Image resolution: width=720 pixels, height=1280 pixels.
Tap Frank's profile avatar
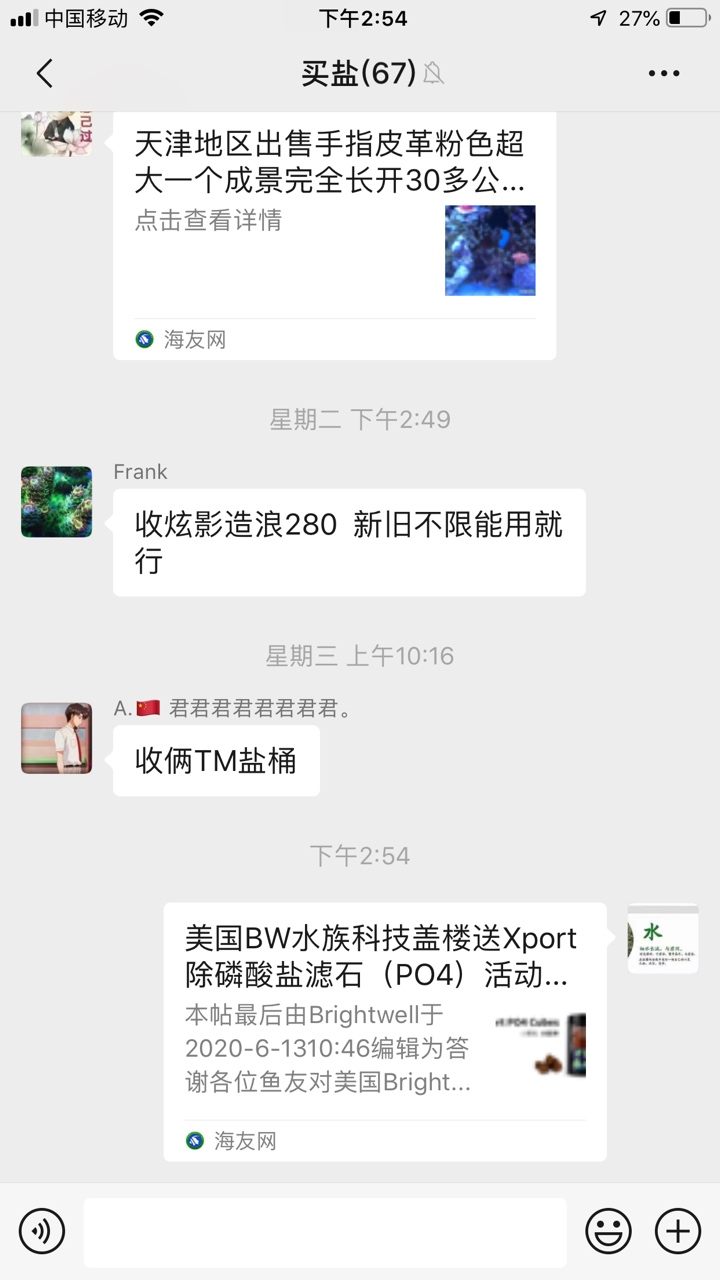[57, 502]
